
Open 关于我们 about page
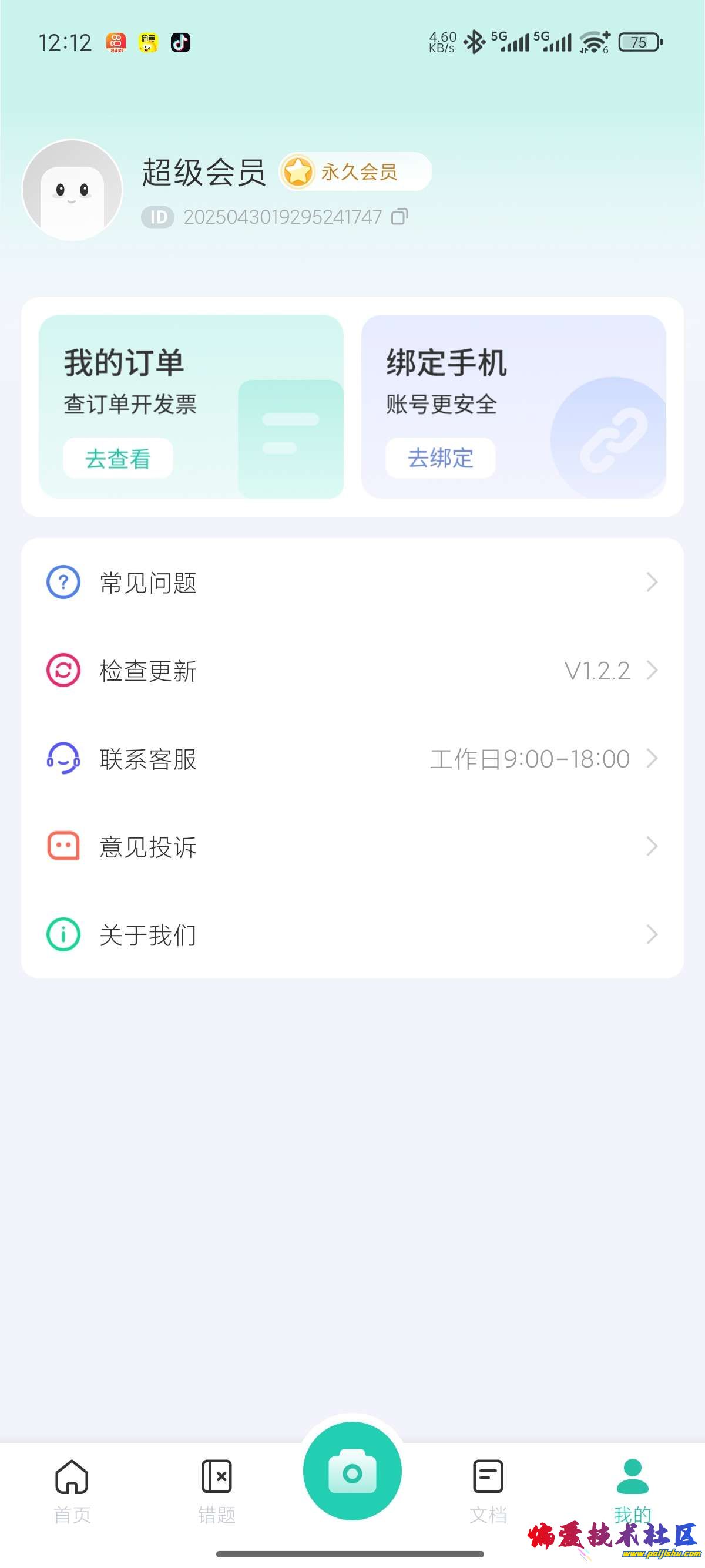(x=352, y=935)
